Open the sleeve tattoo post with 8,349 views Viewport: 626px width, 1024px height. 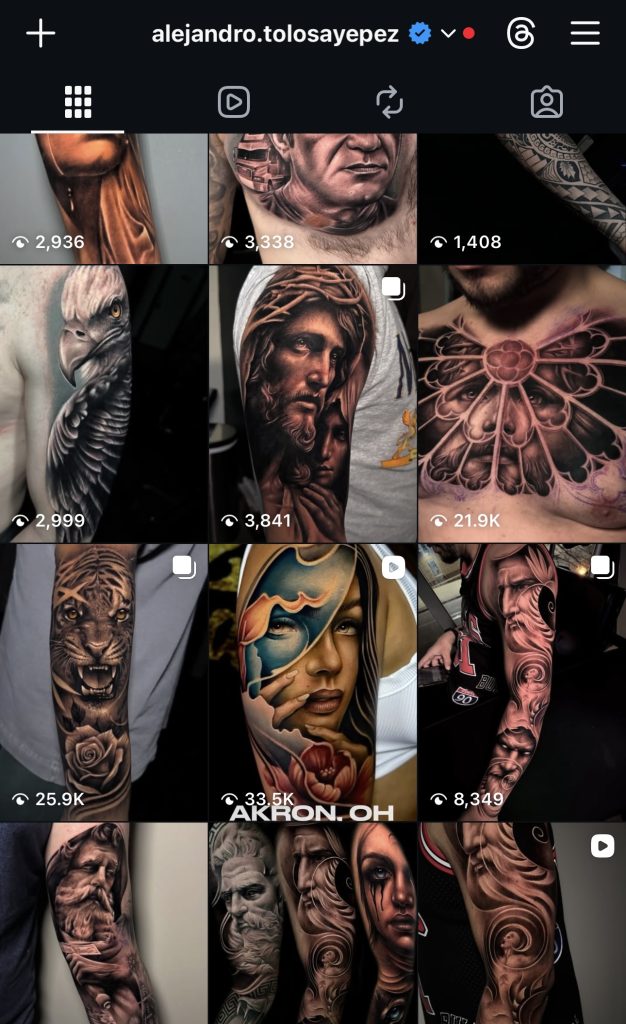(521, 682)
